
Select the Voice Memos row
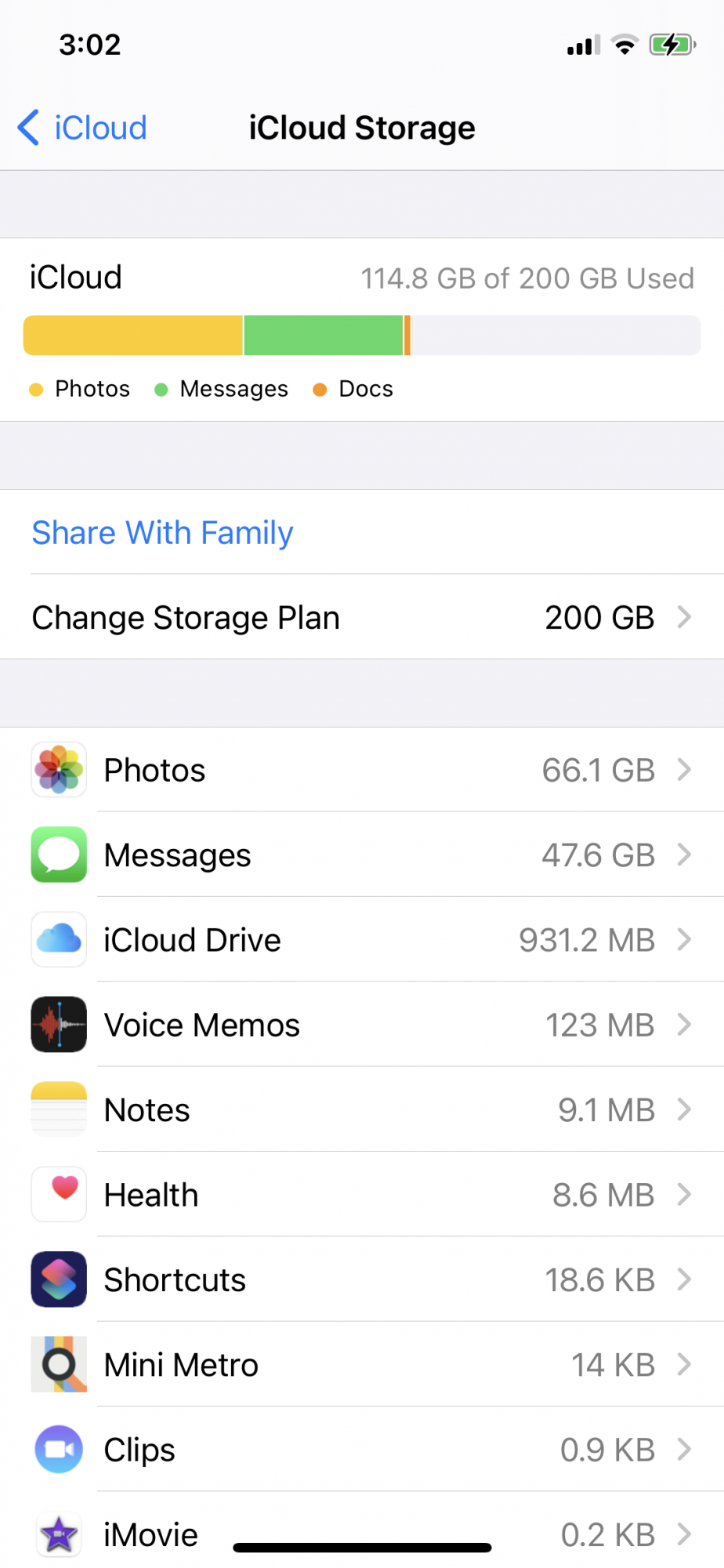361,1025
